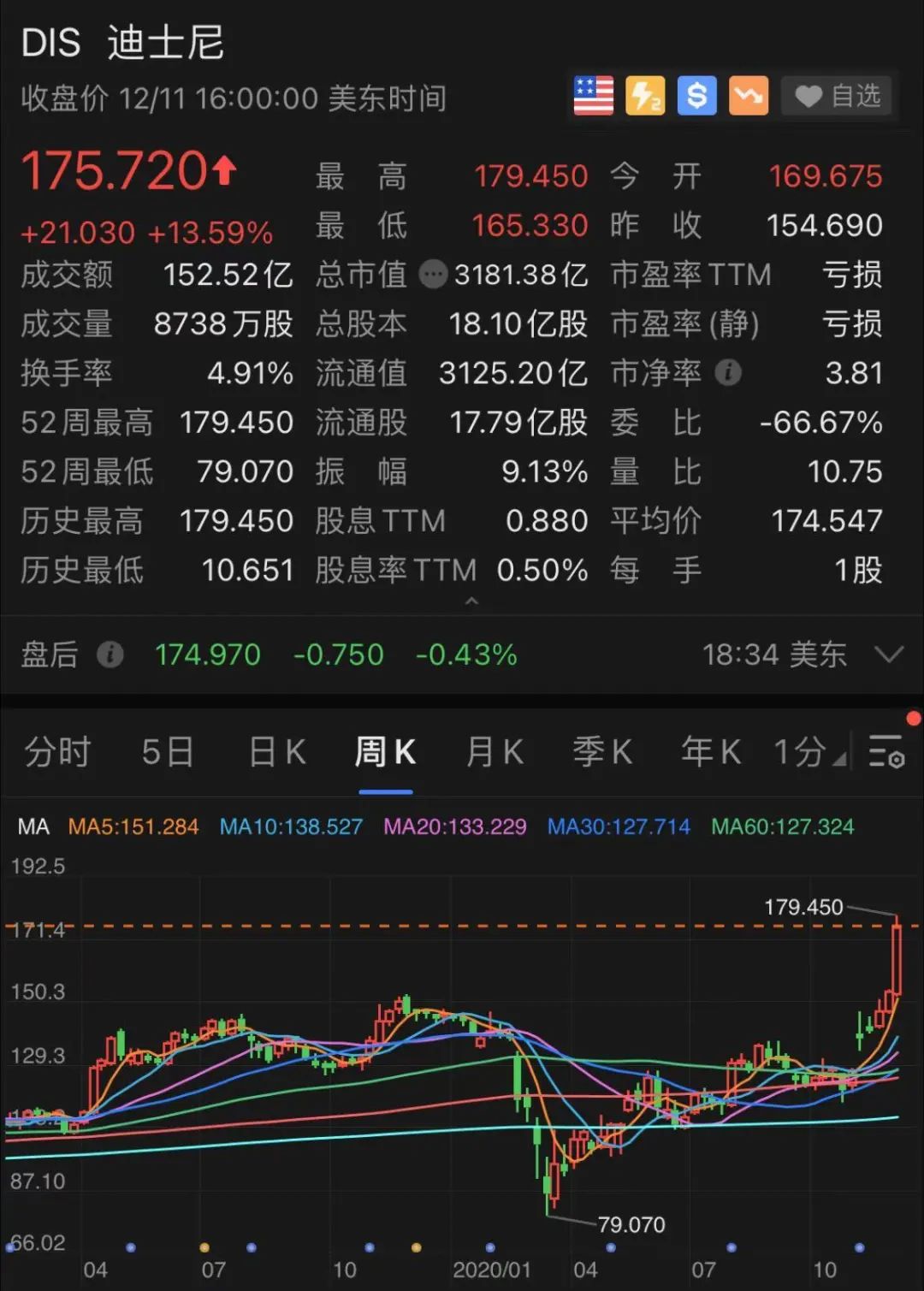Open chart settings icon
This screenshot has width=924, height=1291.
(x=886, y=752)
